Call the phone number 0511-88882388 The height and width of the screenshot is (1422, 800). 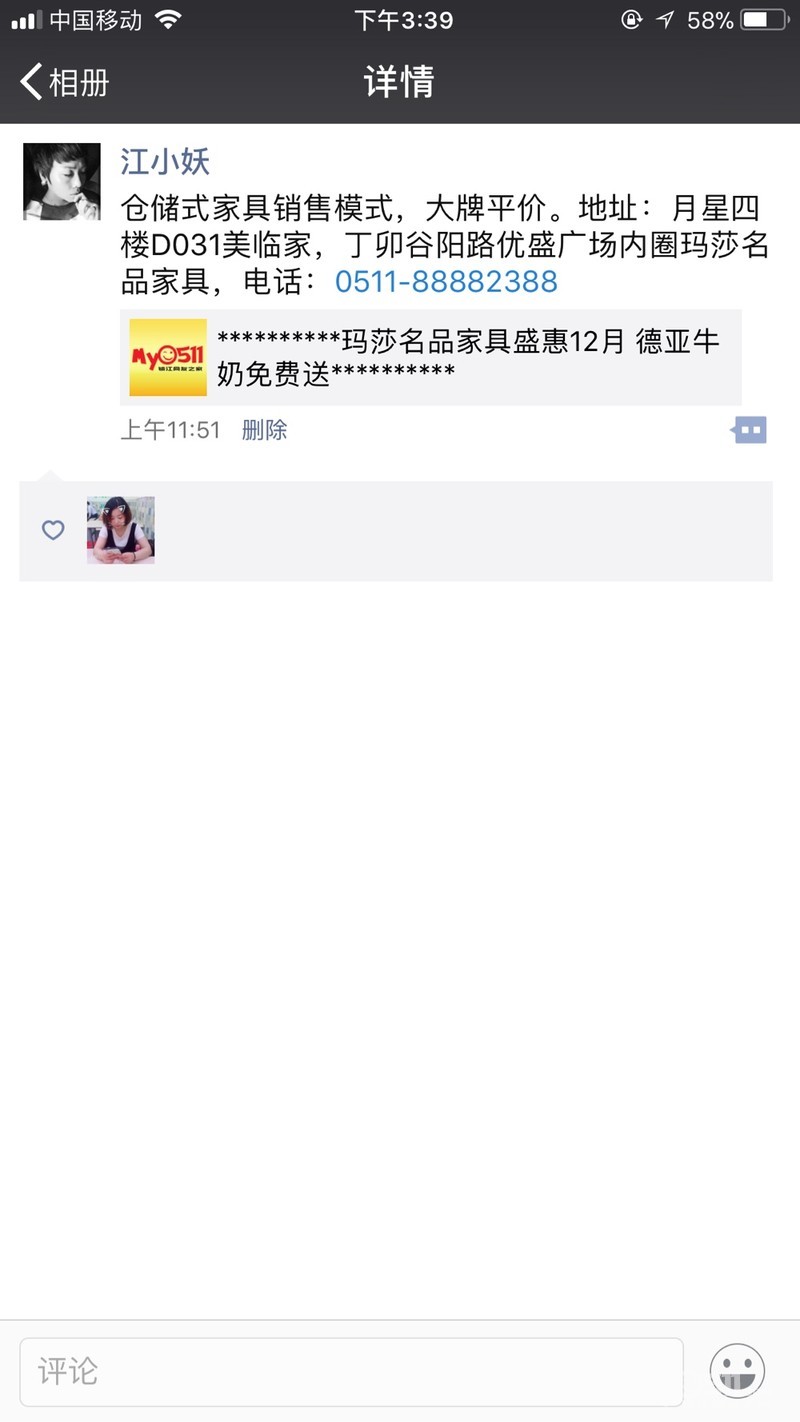(446, 281)
